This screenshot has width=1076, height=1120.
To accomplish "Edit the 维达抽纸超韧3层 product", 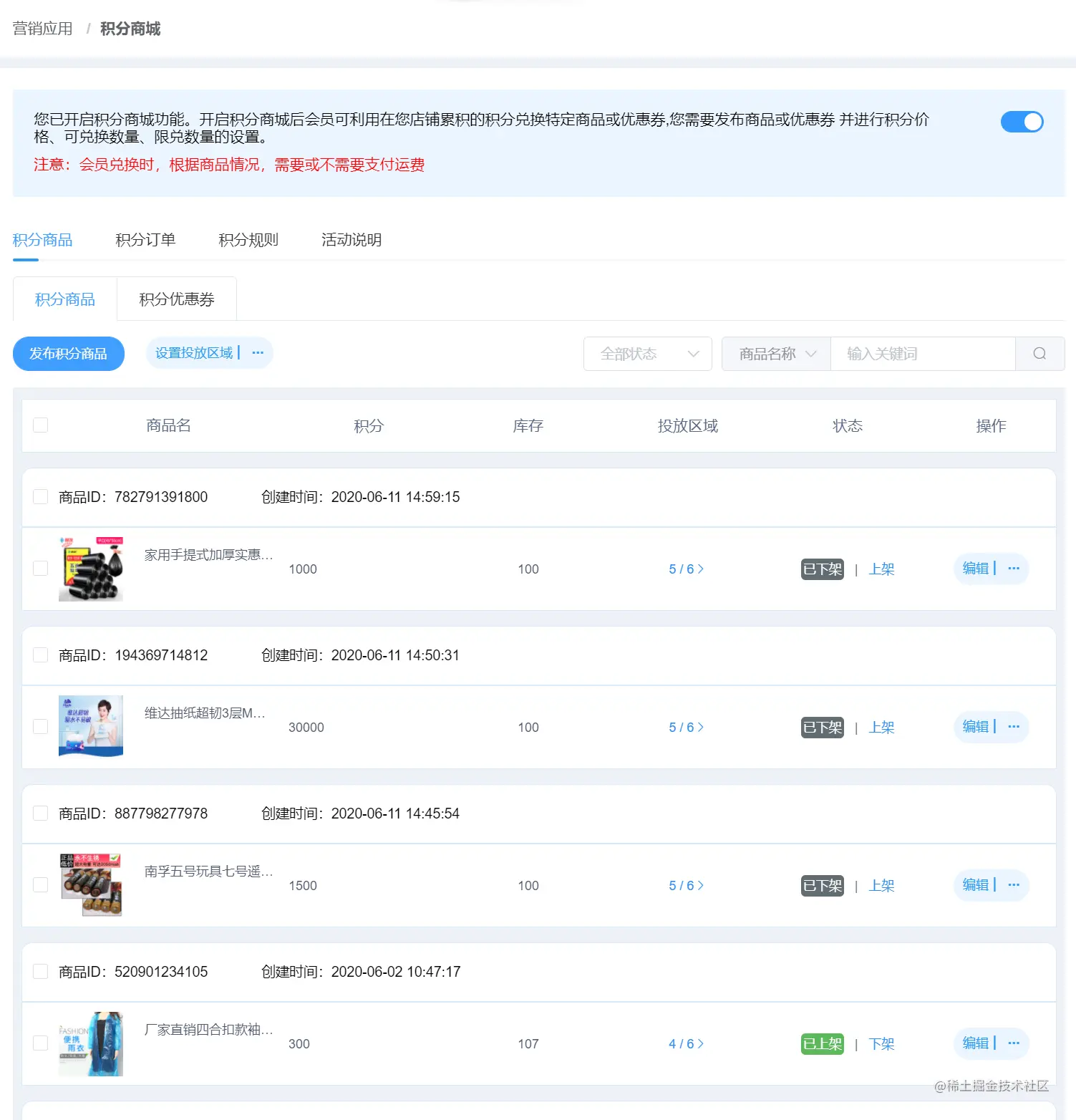I will pyautogui.click(x=975, y=727).
